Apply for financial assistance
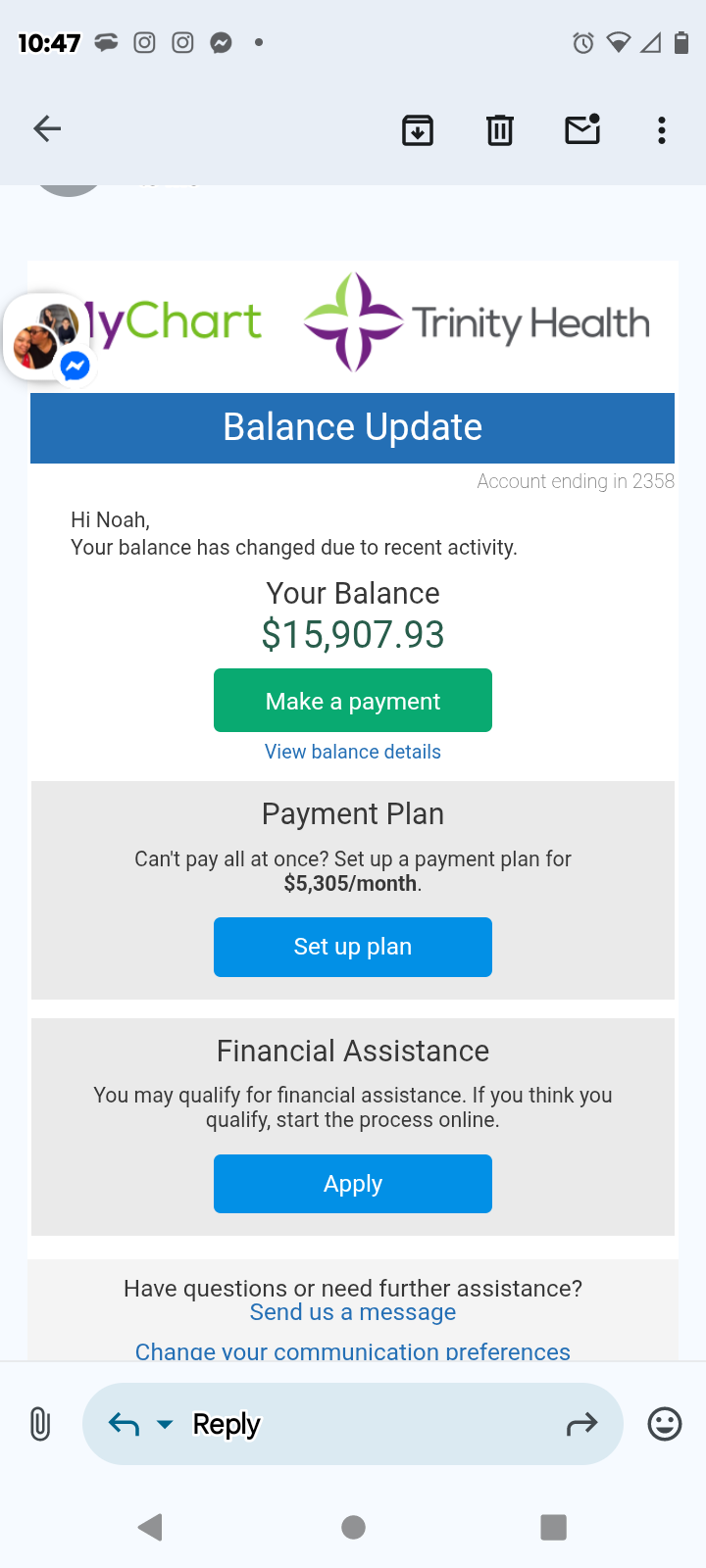The width and height of the screenshot is (706, 1568). pos(353,1184)
